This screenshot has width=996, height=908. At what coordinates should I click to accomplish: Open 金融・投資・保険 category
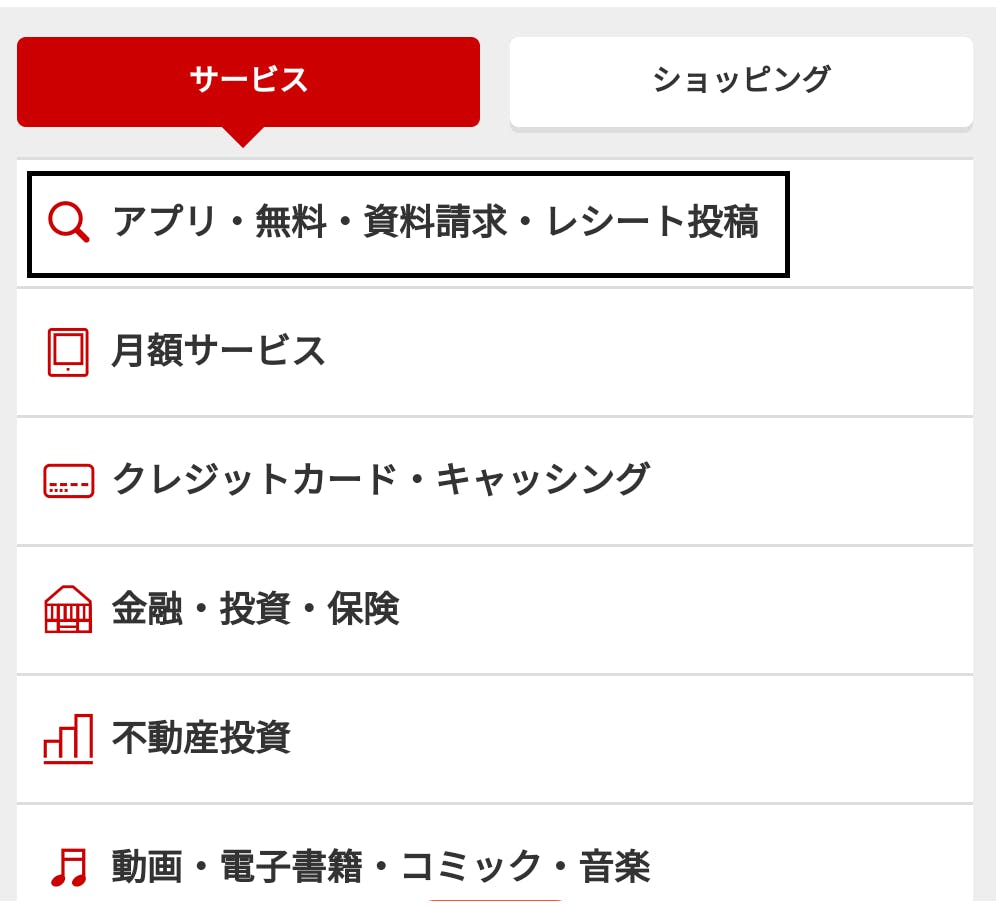click(x=494, y=610)
